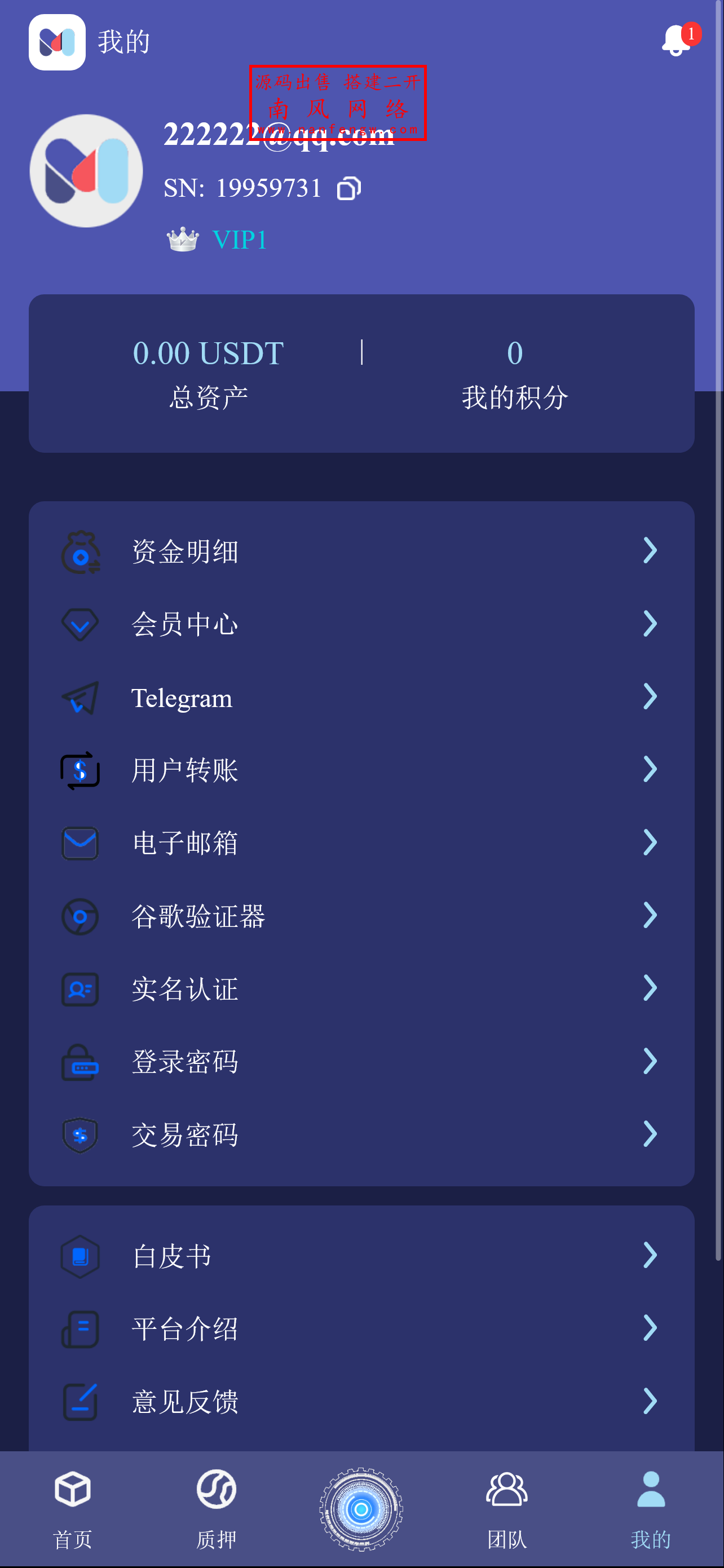The height and width of the screenshot is (1568, 724).
Task: Click the 0.00 USDT total assets display
Action: click(208, 353)
